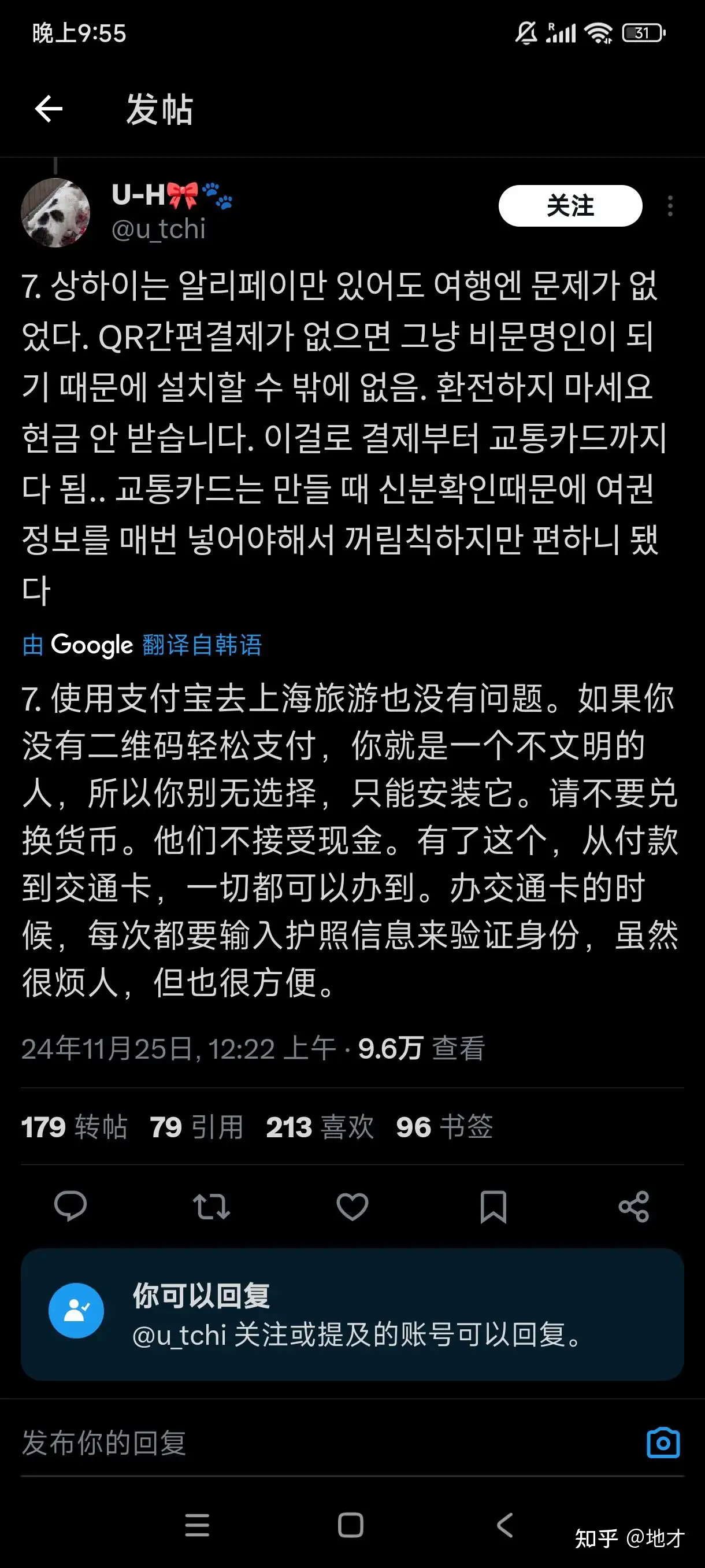The width and height of the screenshot is (705, 1568).
Task: Follow the user with the 关注 button
Action: point(570,206)
